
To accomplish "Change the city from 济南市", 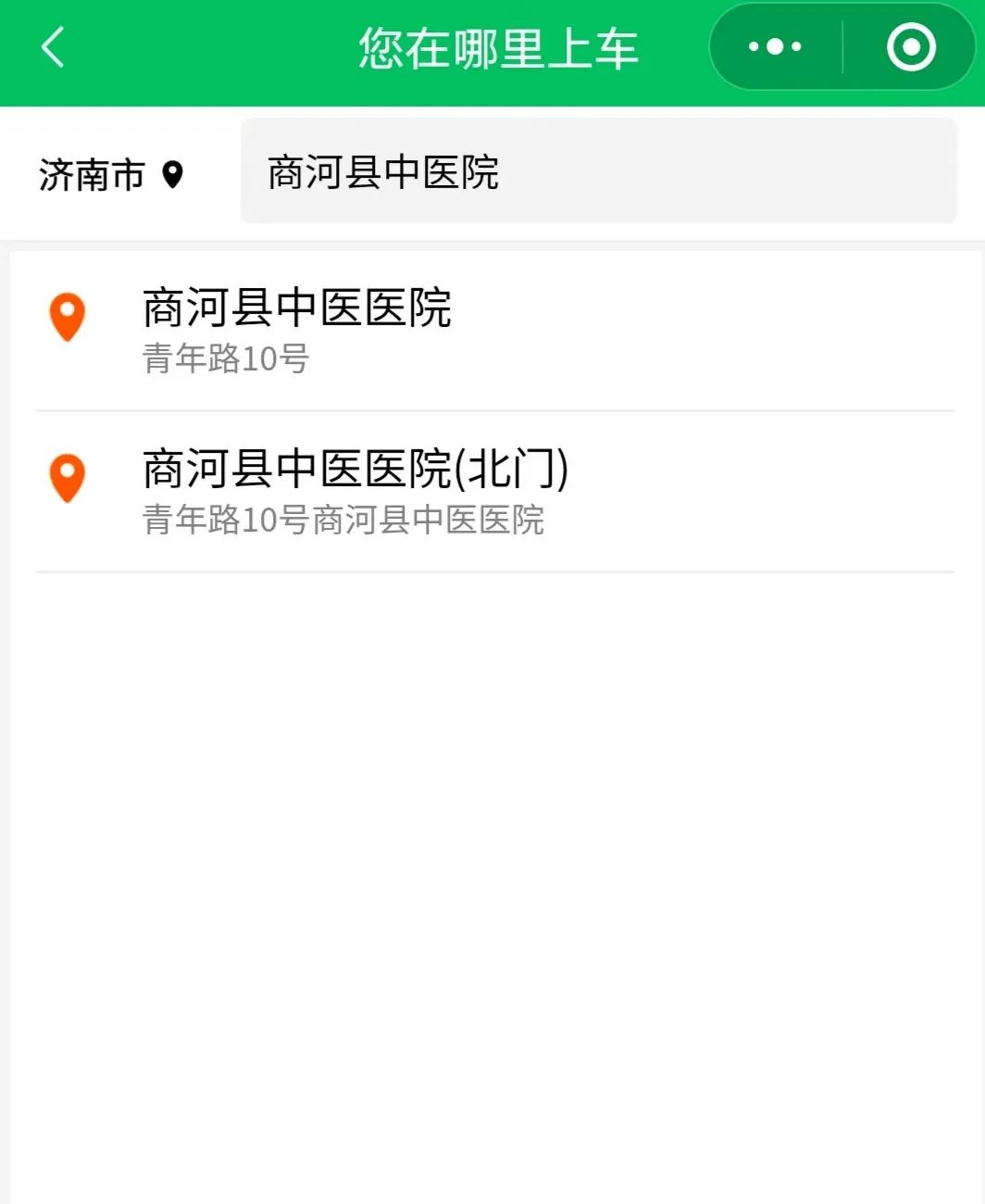I will 111,174.
